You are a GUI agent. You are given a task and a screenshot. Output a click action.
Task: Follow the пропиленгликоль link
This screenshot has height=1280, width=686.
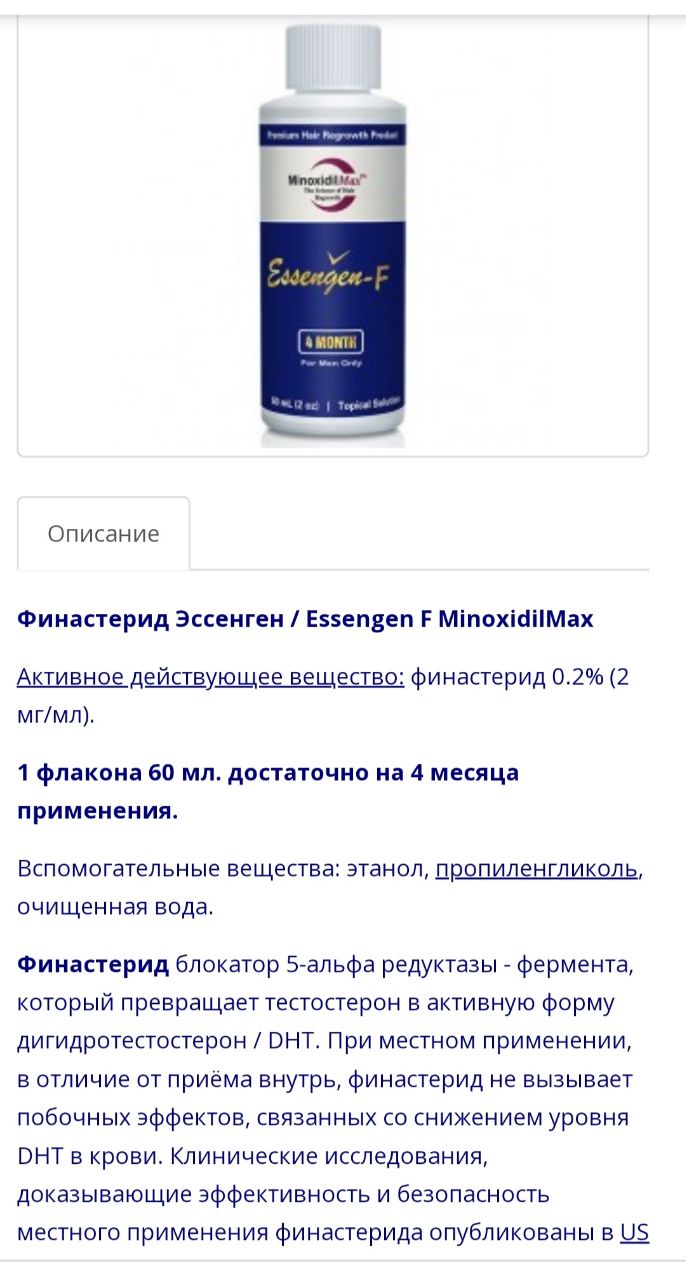pos(536,869)
